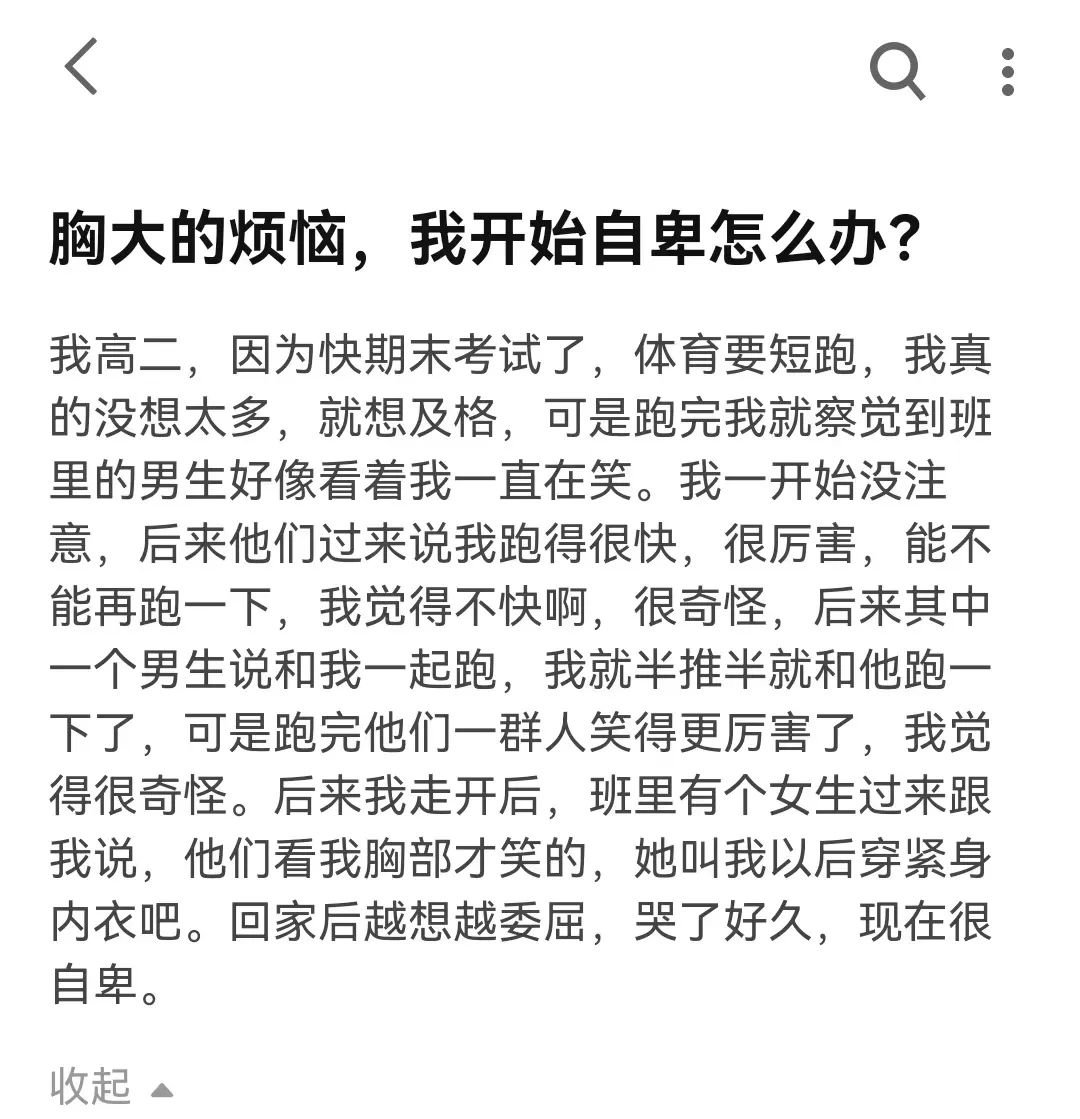The image size is (1080, 1119).
Task: Open the three-dot overflow menu
Action: point(1007,71)
